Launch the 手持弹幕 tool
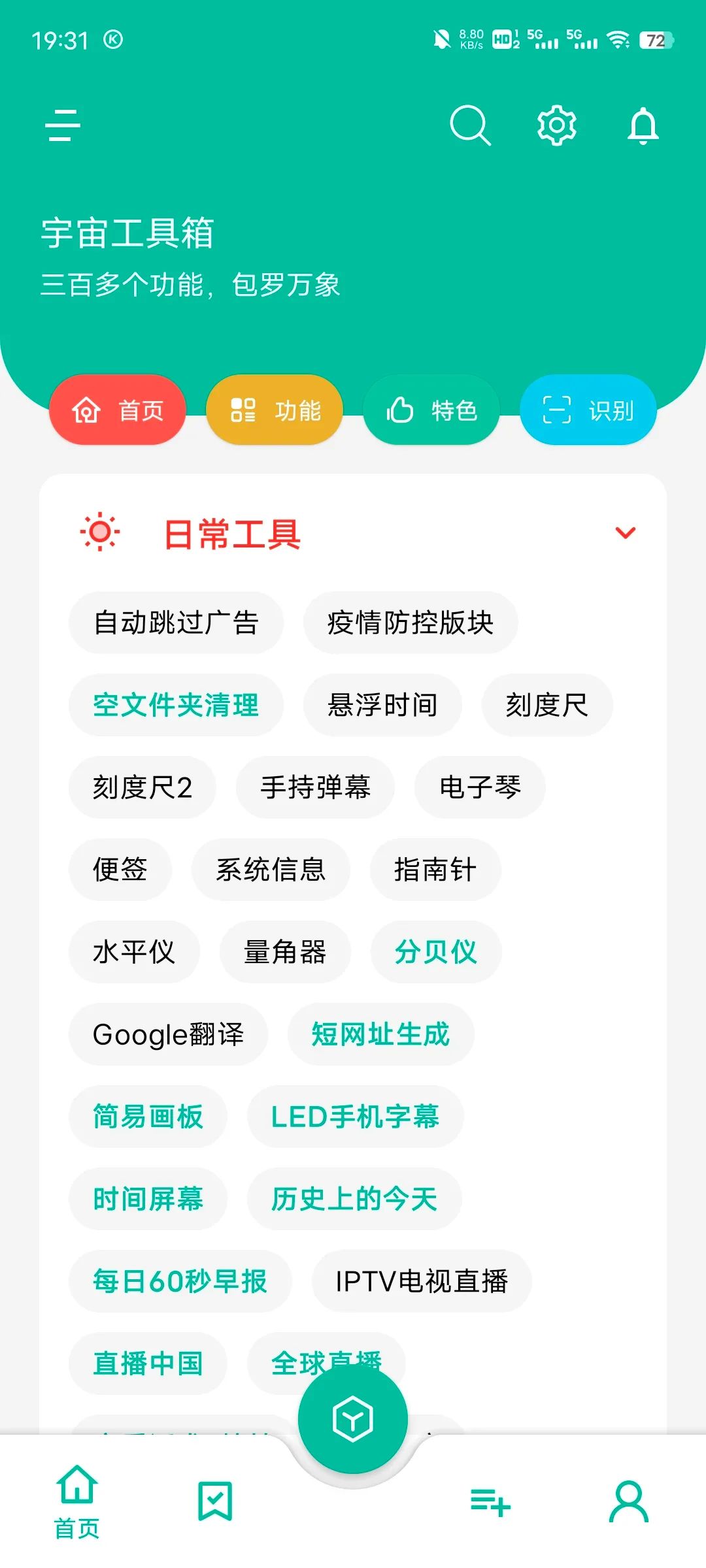The height and width of the screenshot is (1568, 706). pos(315,787)
